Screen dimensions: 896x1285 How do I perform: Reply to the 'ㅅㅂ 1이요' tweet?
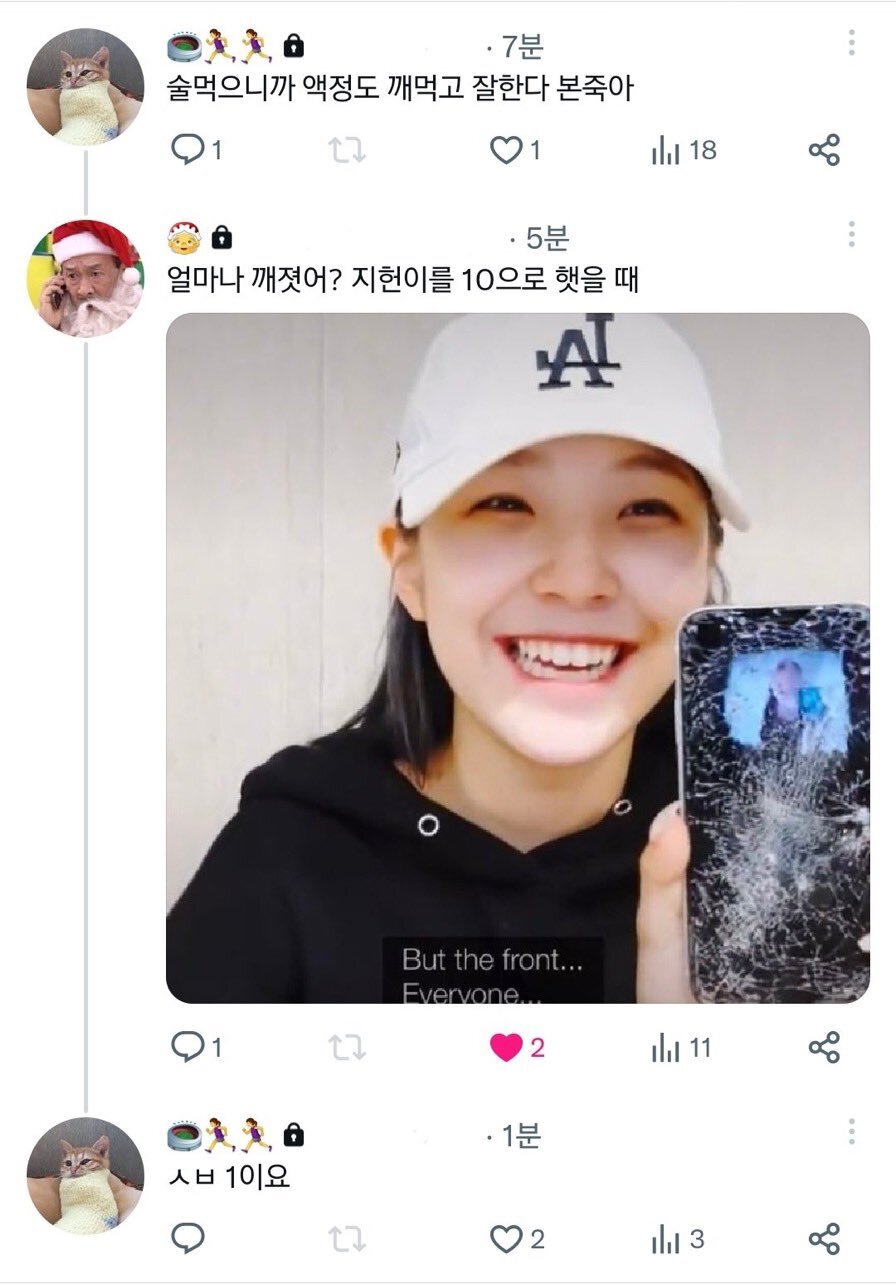187,1238
